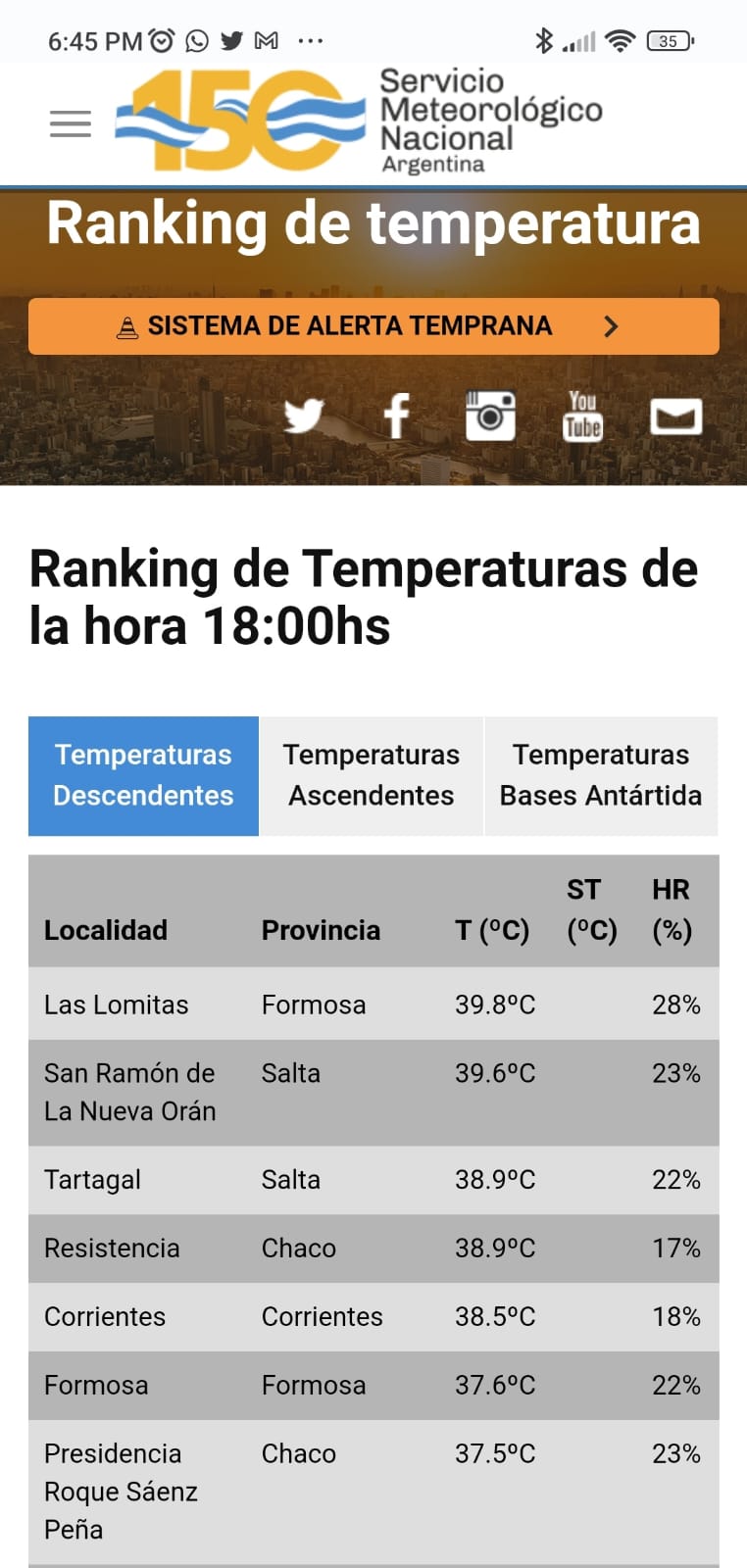Open the hamburger menu

click(71, 124)
